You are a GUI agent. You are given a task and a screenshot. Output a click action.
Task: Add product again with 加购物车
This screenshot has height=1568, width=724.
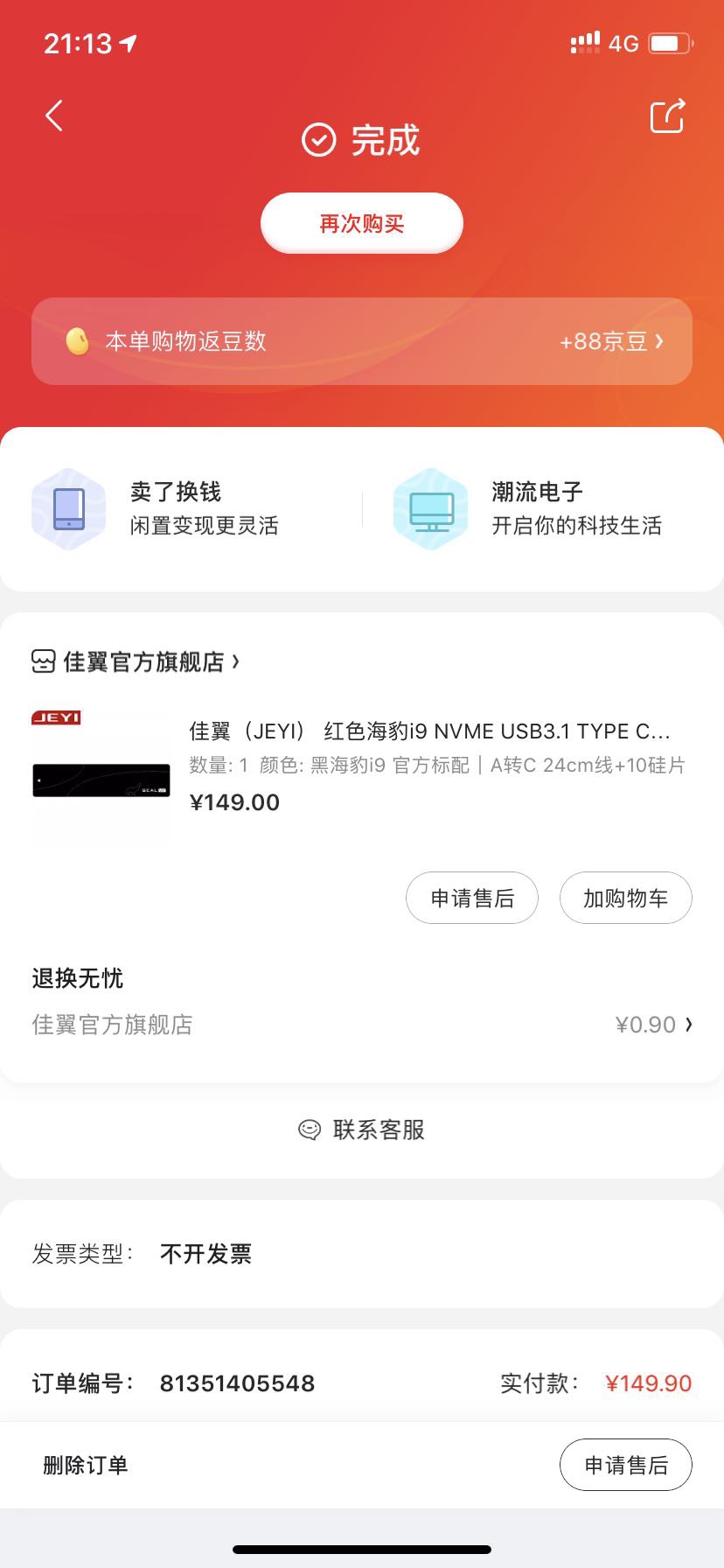point(625,899)
